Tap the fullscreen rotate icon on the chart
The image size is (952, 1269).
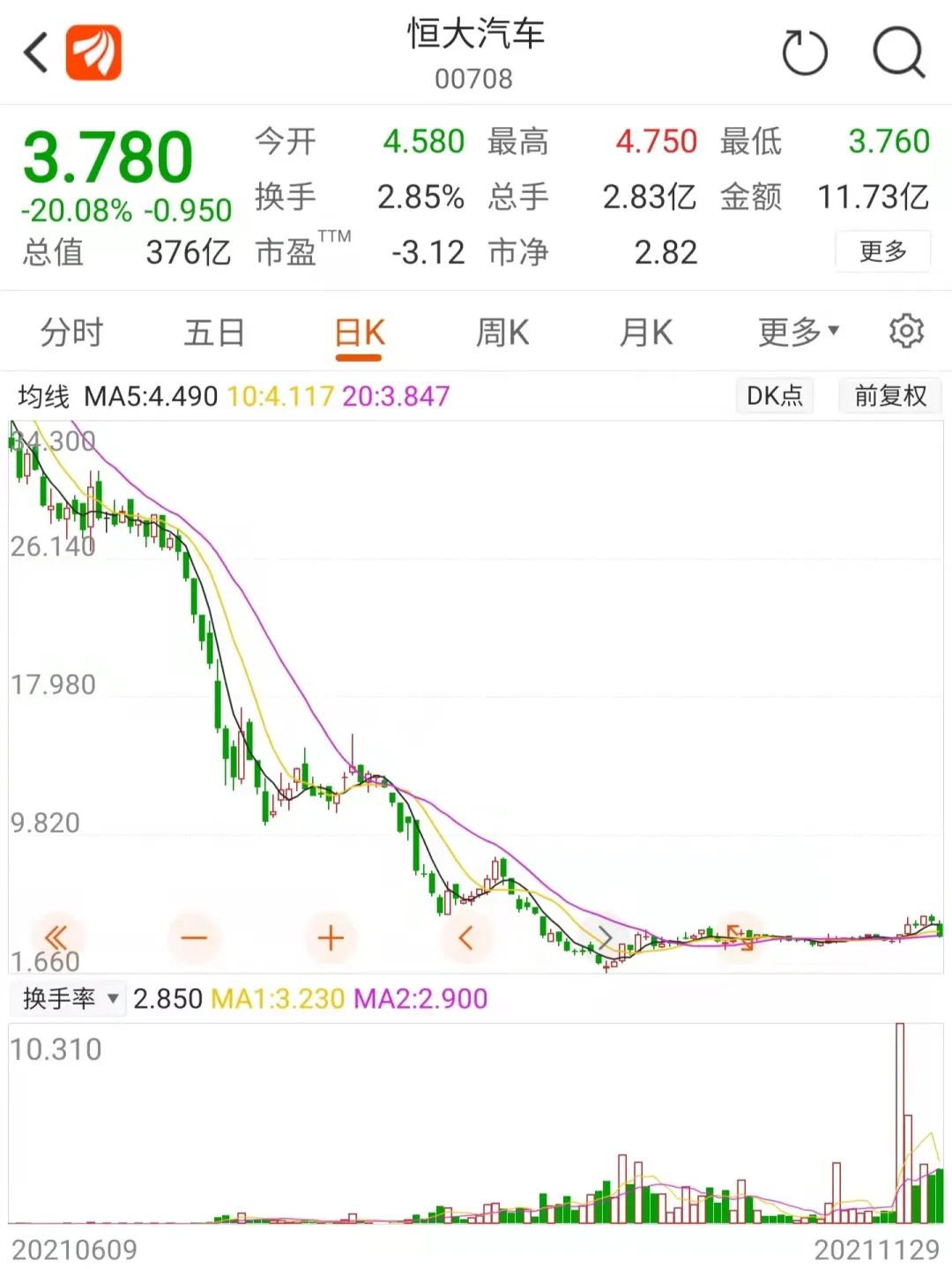pos(740,937)
